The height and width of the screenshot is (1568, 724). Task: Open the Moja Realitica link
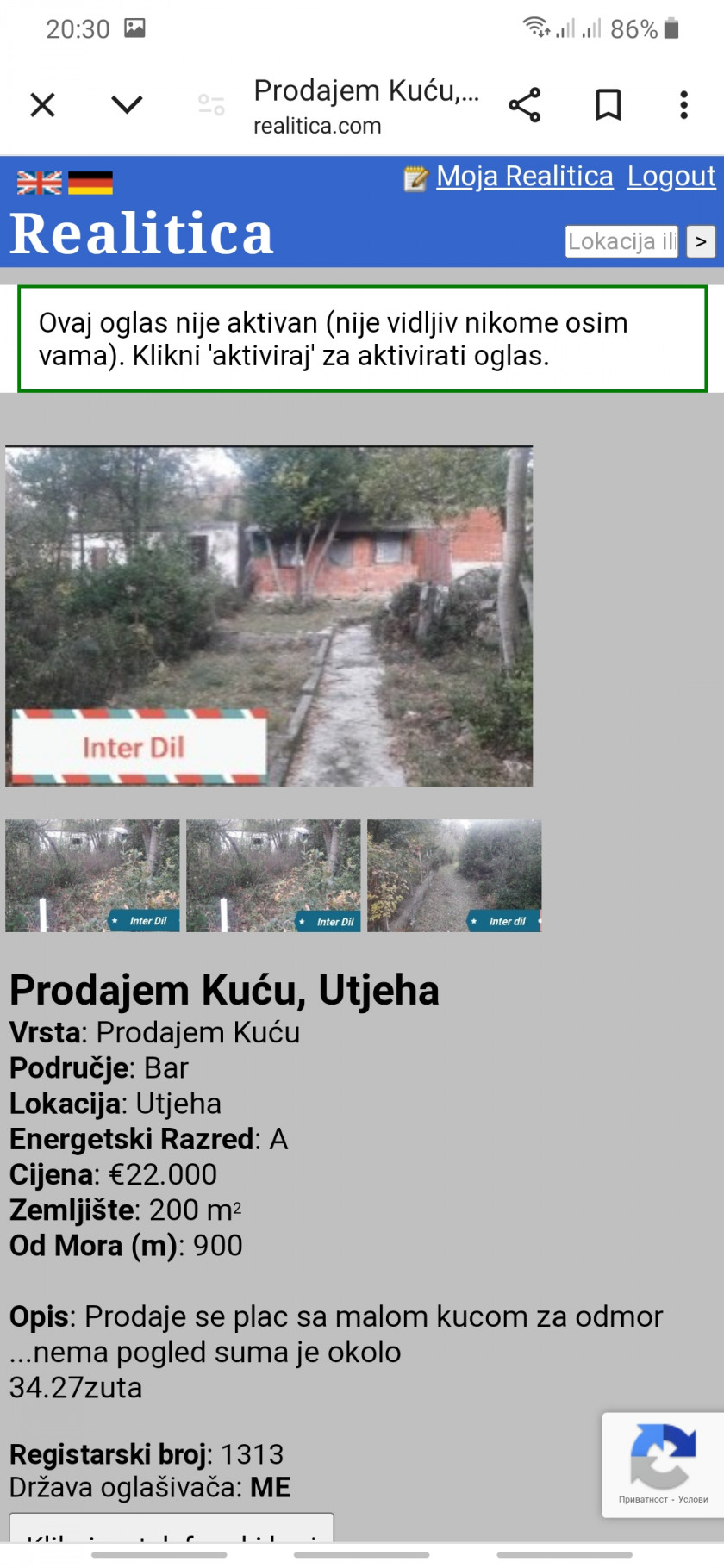[x=524, y=177]
